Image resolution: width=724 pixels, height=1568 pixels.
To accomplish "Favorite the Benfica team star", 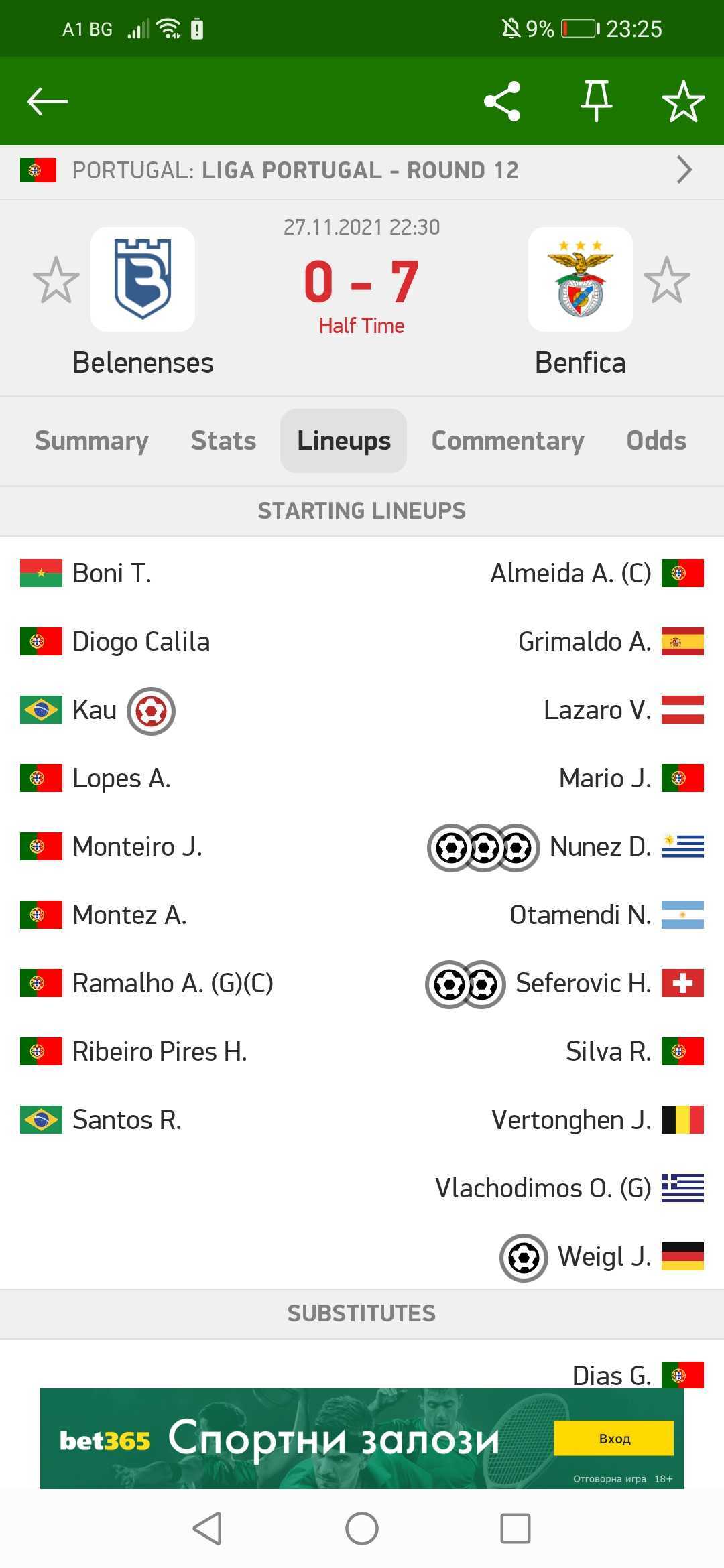I will 666,280.
